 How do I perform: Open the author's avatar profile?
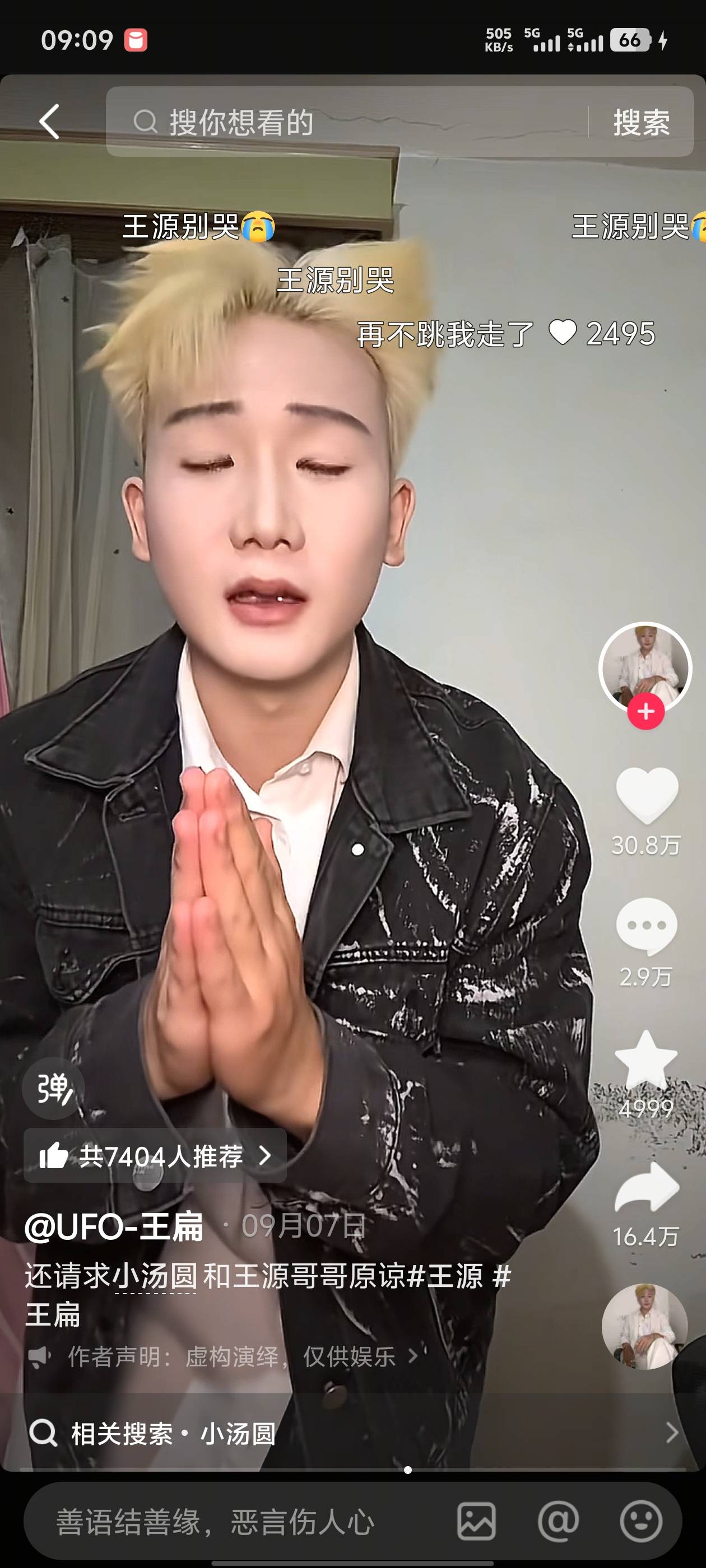point(645,666)
